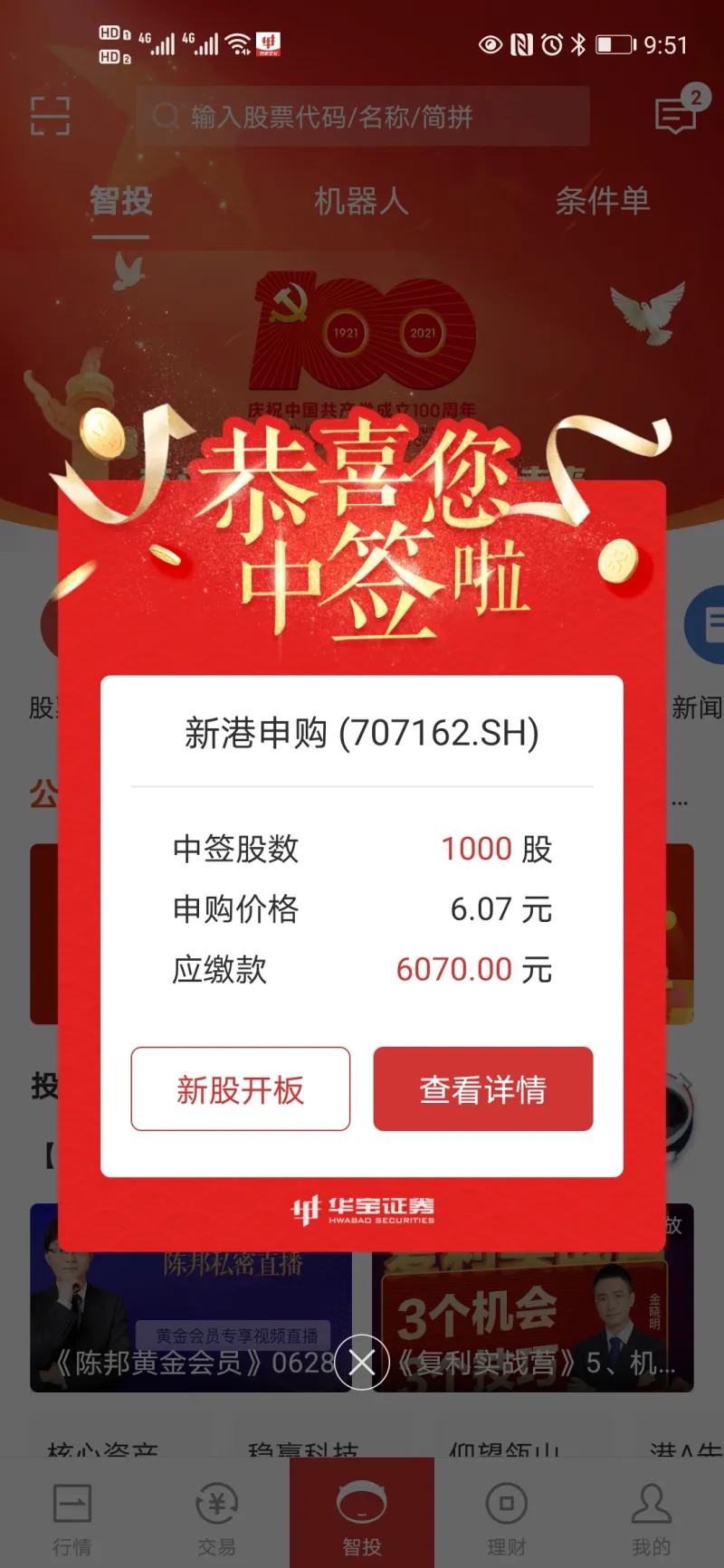Dismiss the winning notice with the X button
The image size is (724, 1568).
coord(361,1359)
